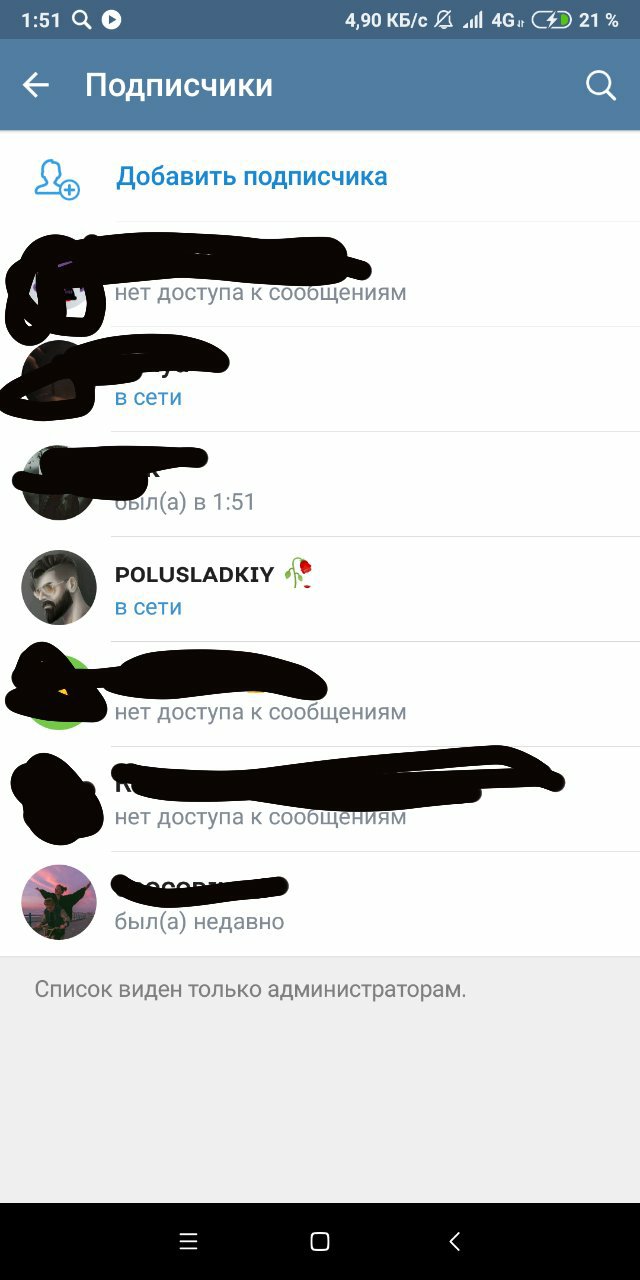Image resolution: width=640 pixels, height=1280 pixels.
Task: Open the subscriber marked был(а) недавно
Action: click(320, 904)
